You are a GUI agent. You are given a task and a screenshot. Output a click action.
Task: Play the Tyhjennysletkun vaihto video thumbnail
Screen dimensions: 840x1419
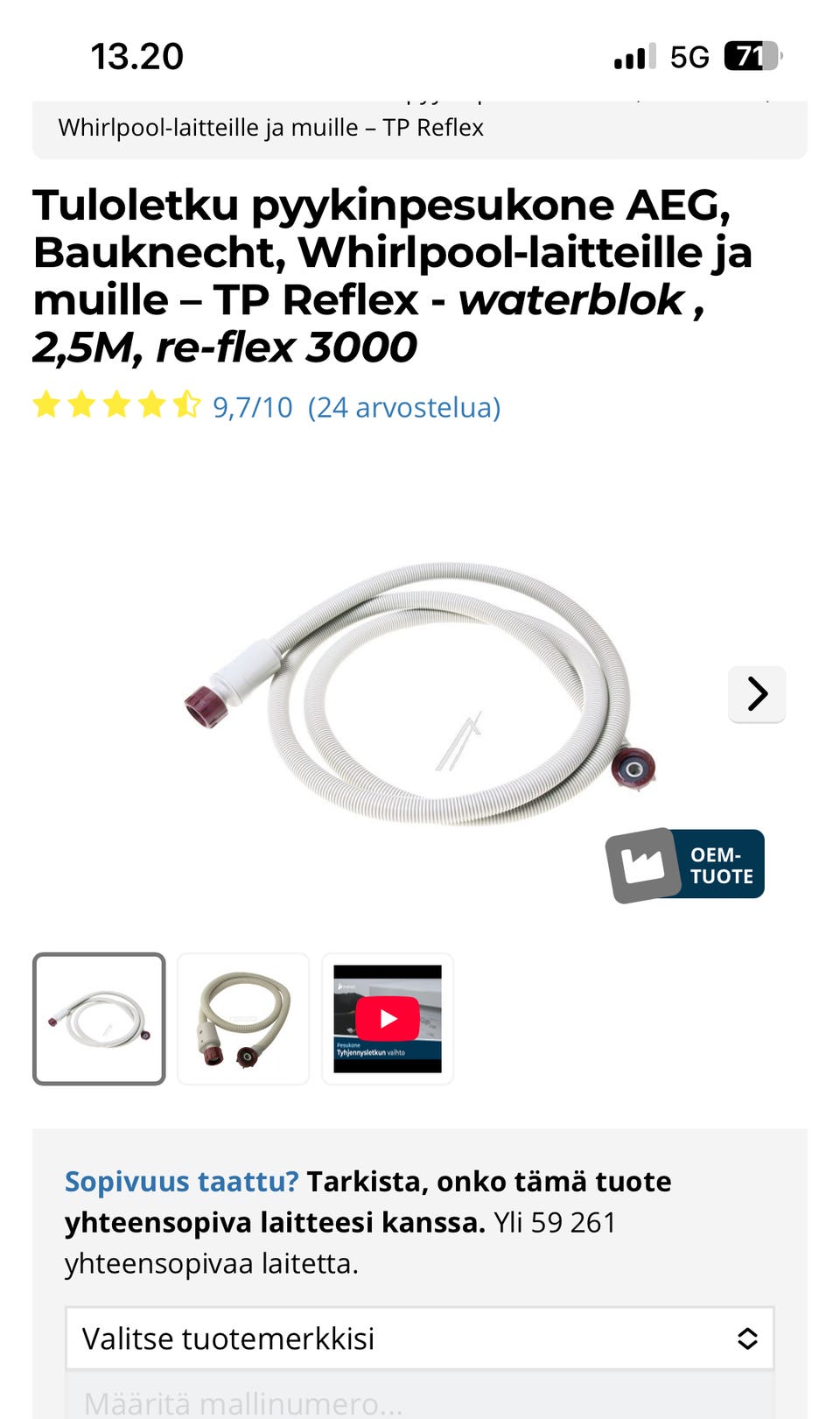pyautogui.click(x=388, y=1019)
